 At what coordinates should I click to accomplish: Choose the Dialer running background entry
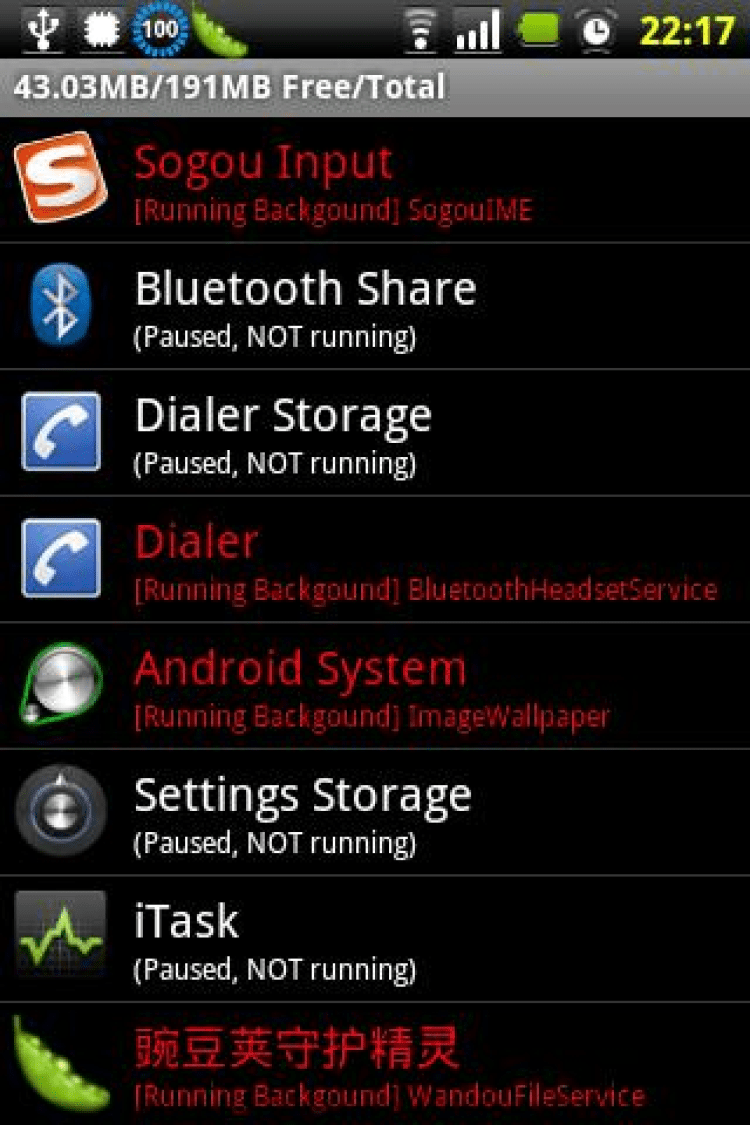tap(375, 559)
